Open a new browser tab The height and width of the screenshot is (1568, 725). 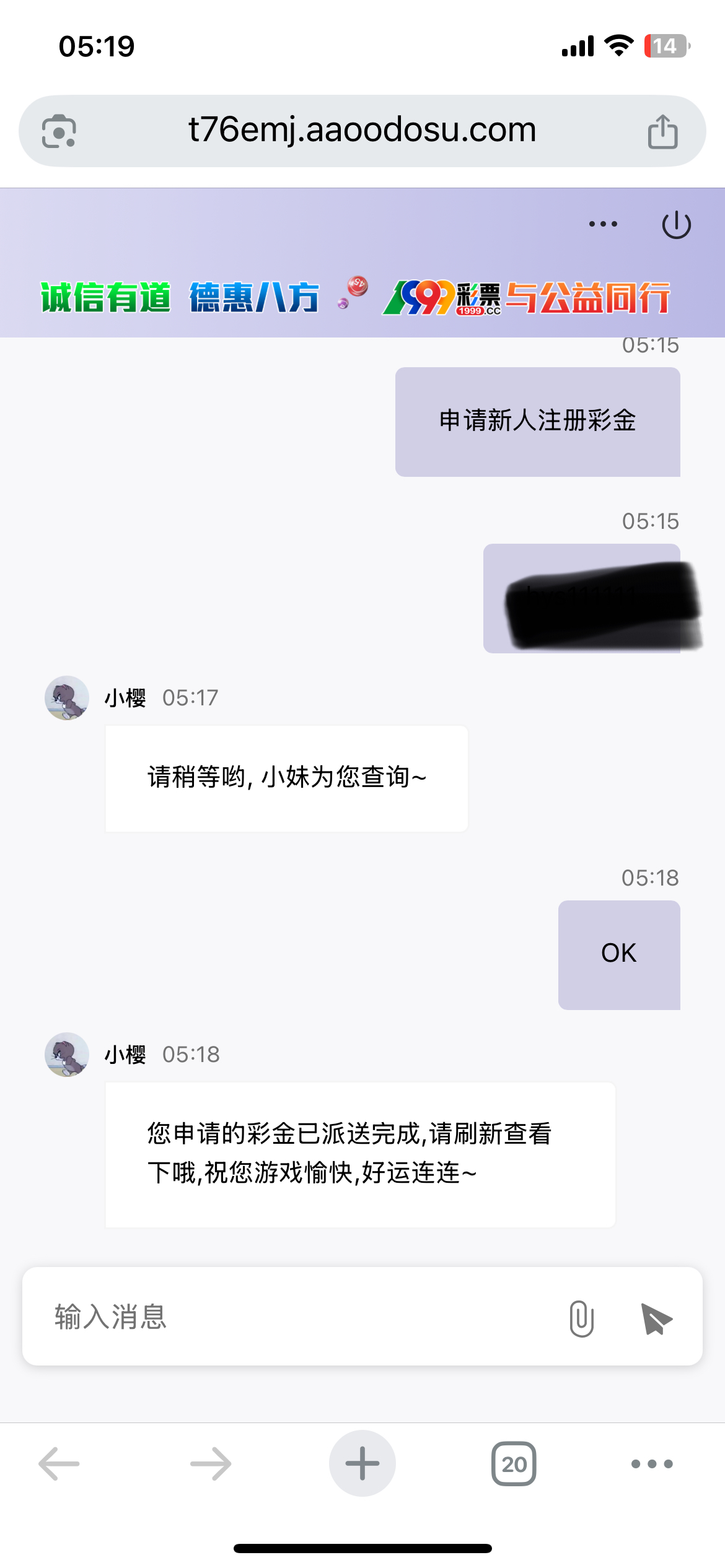(x=362, y=1464)
